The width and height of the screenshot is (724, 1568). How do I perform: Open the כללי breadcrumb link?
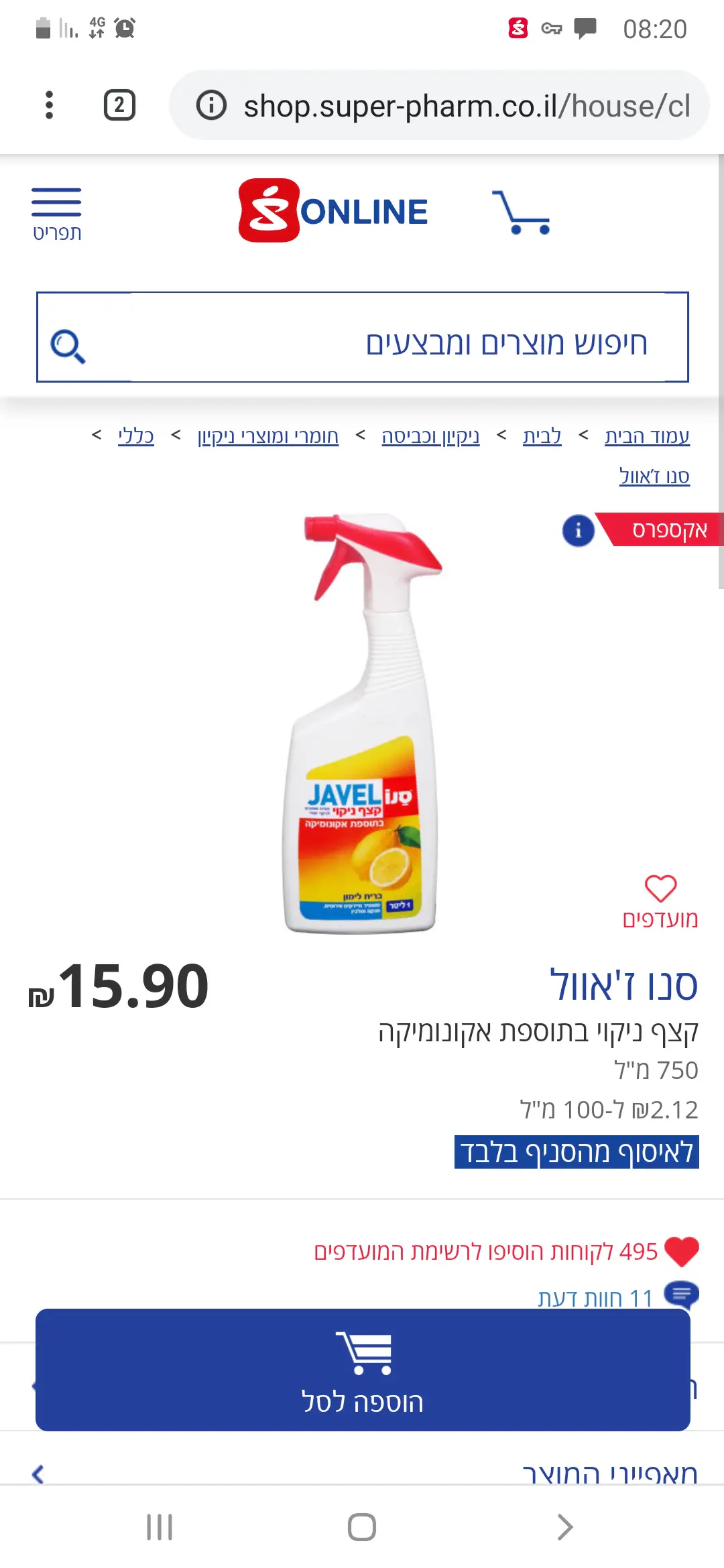pyautogui.click(x=135, y=436)
